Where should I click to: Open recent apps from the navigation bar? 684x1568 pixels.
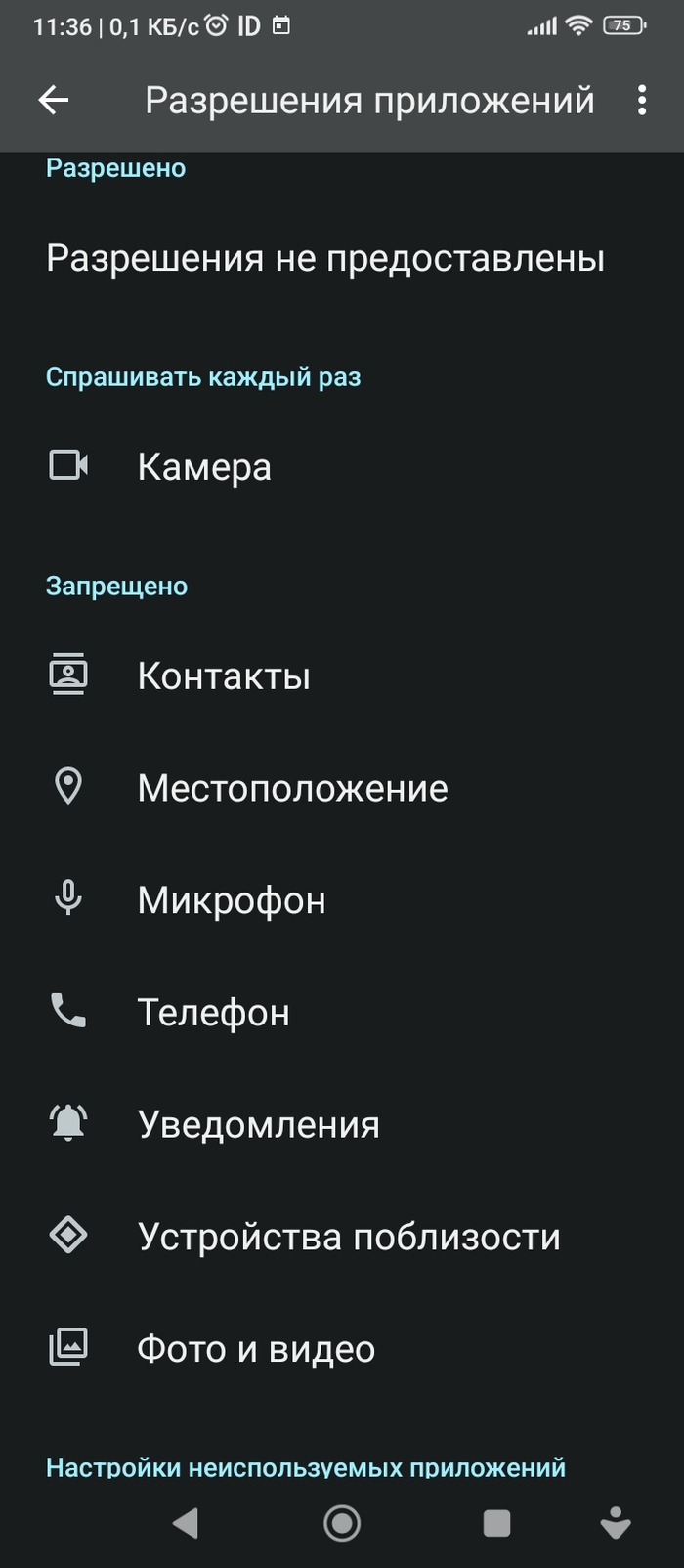click(x=497, y=1523)
